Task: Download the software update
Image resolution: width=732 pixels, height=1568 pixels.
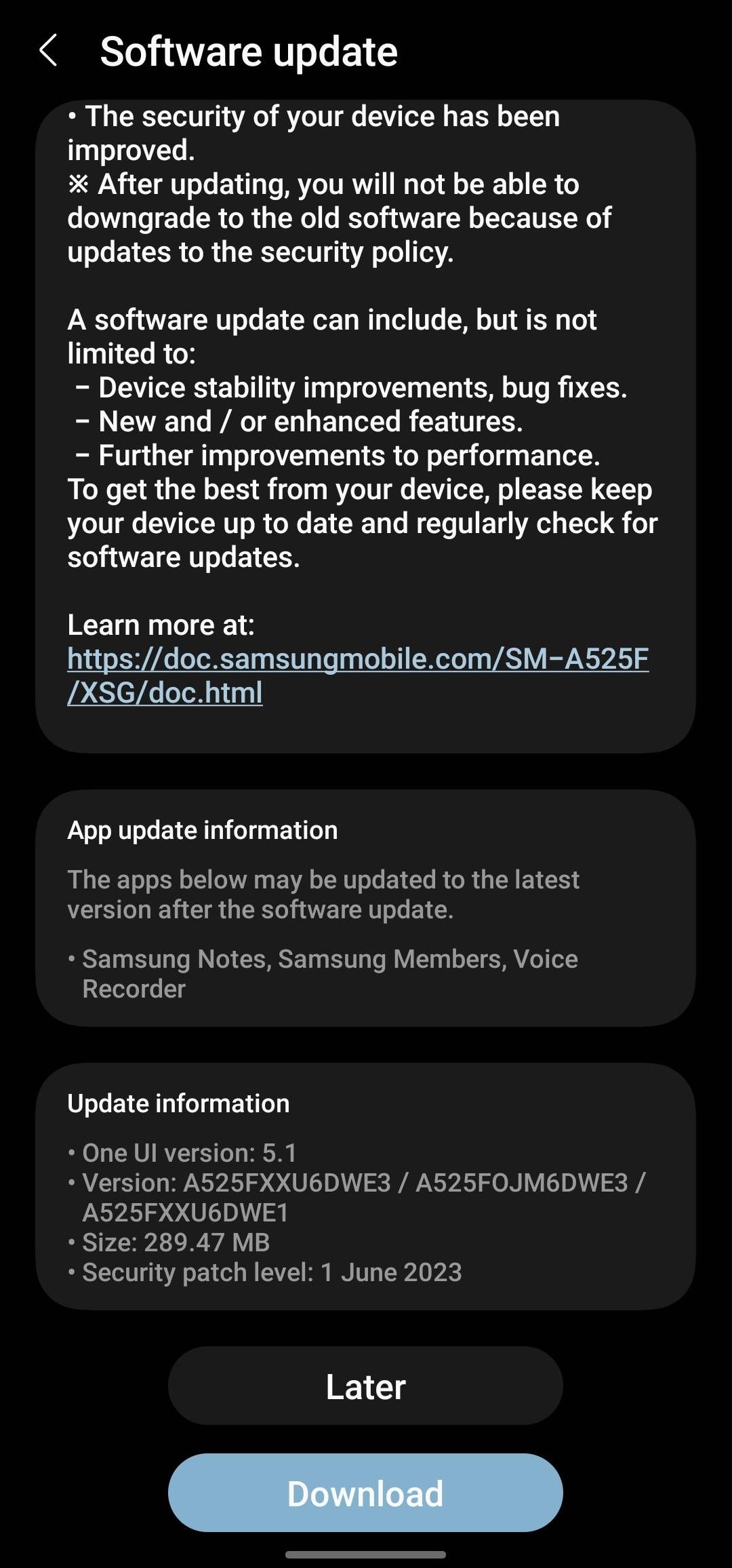Action: tap(365, 1494)
